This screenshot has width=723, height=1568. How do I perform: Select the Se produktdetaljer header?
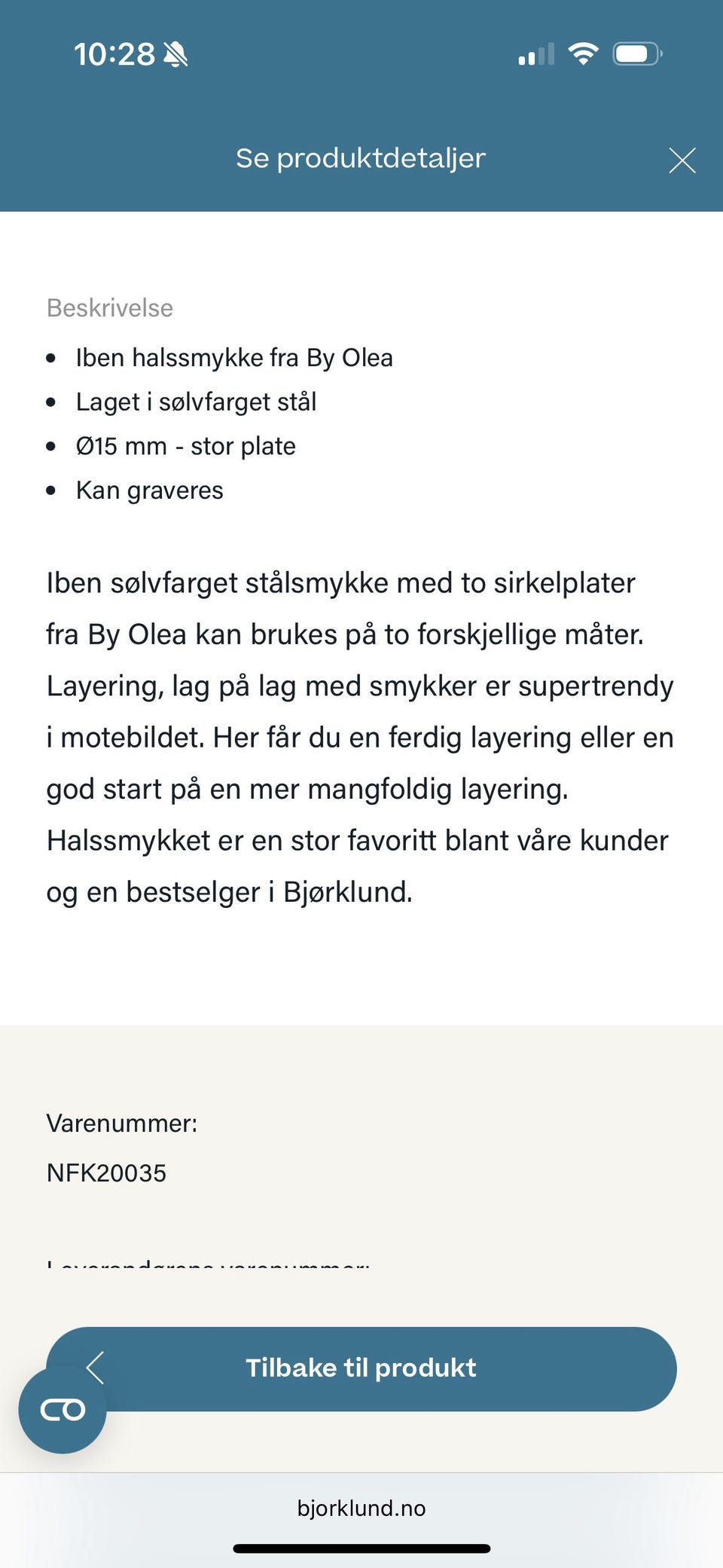(360, 158)
